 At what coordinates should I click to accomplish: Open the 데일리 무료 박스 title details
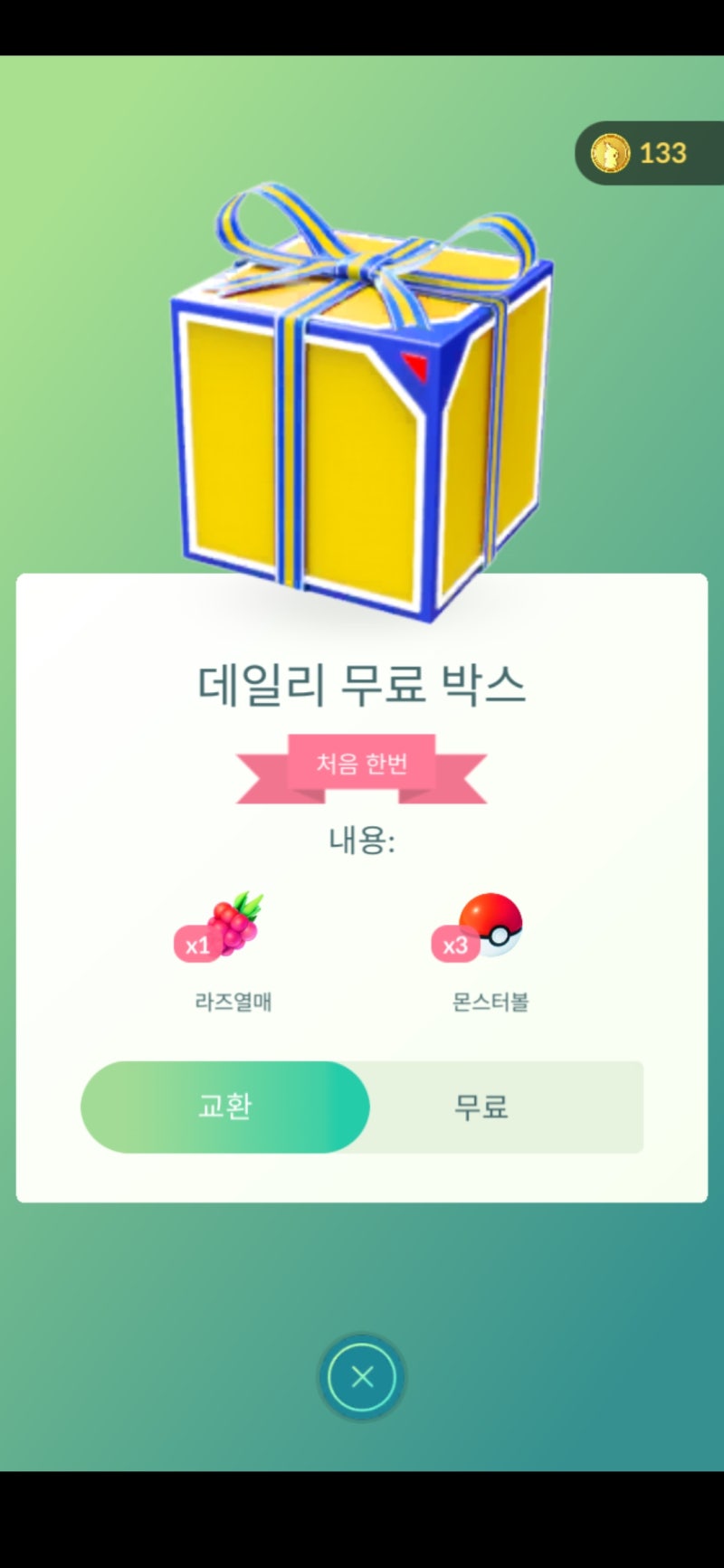[362, 683]
